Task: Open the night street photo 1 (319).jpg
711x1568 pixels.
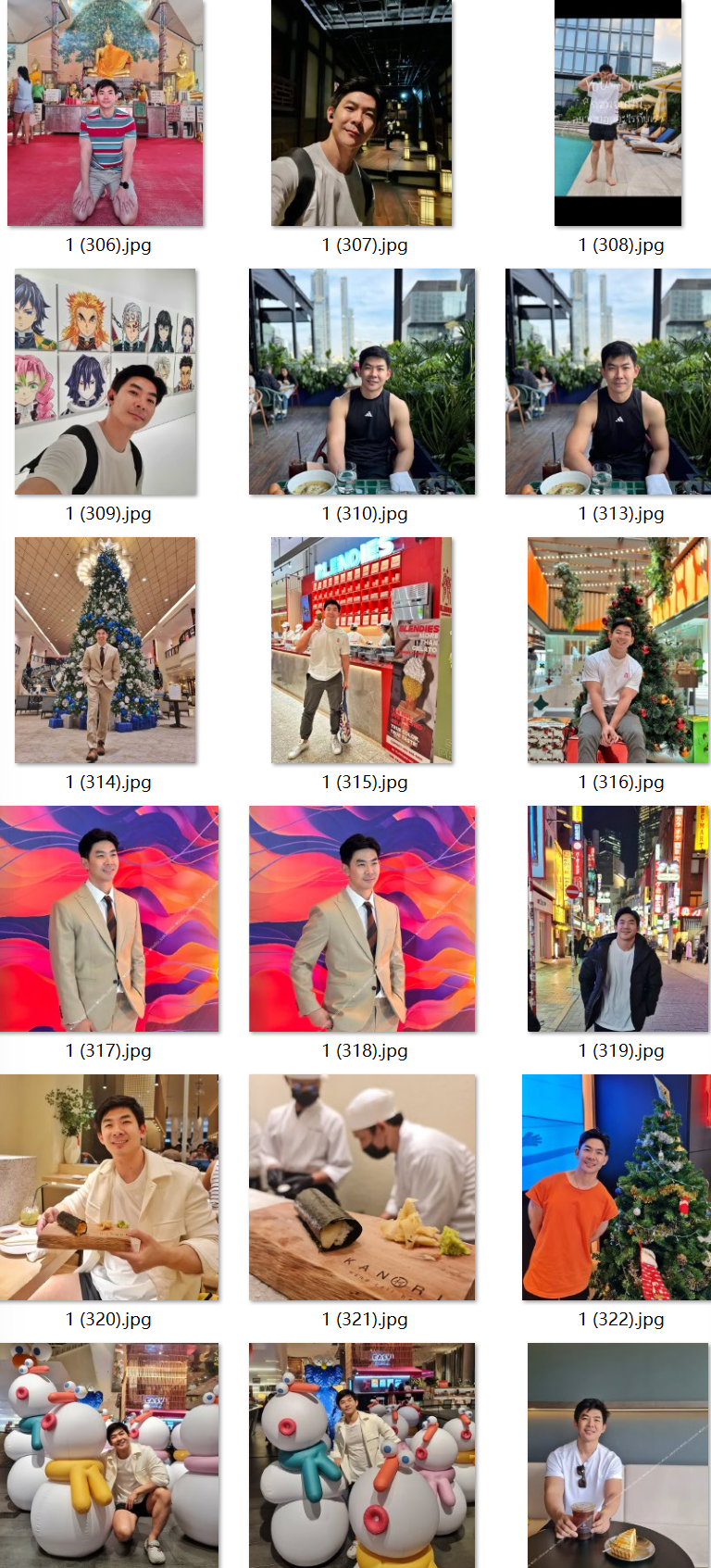Action: point(617,919)
